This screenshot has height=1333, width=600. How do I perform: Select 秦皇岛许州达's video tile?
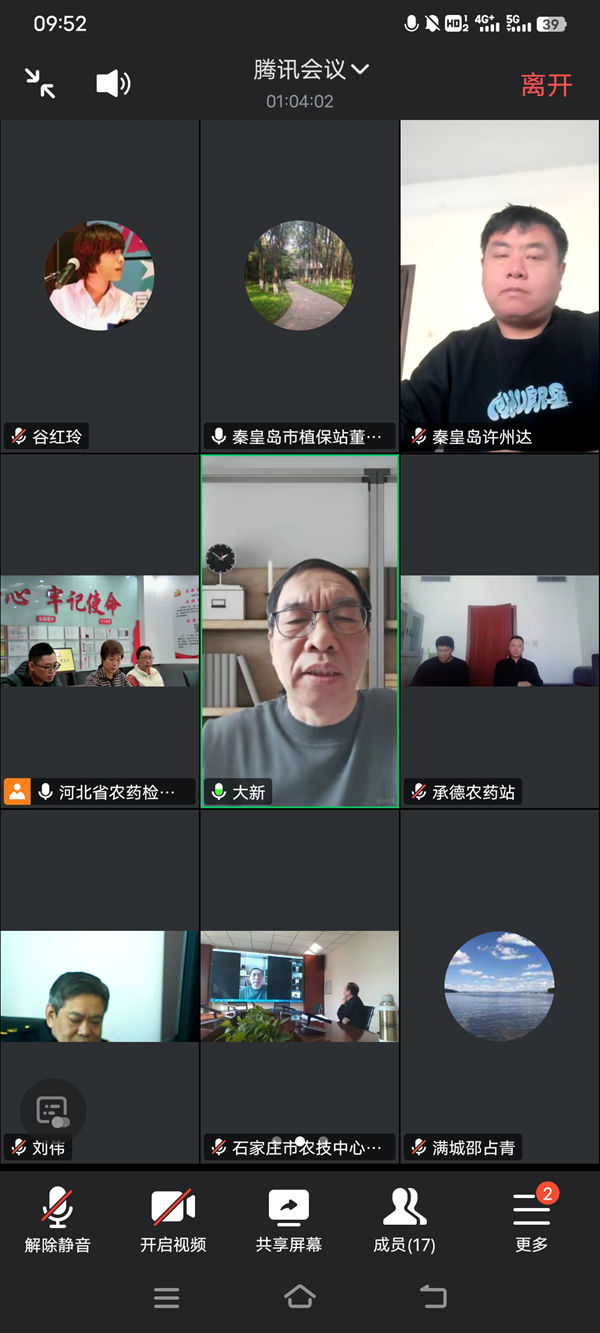click(500, 285)
